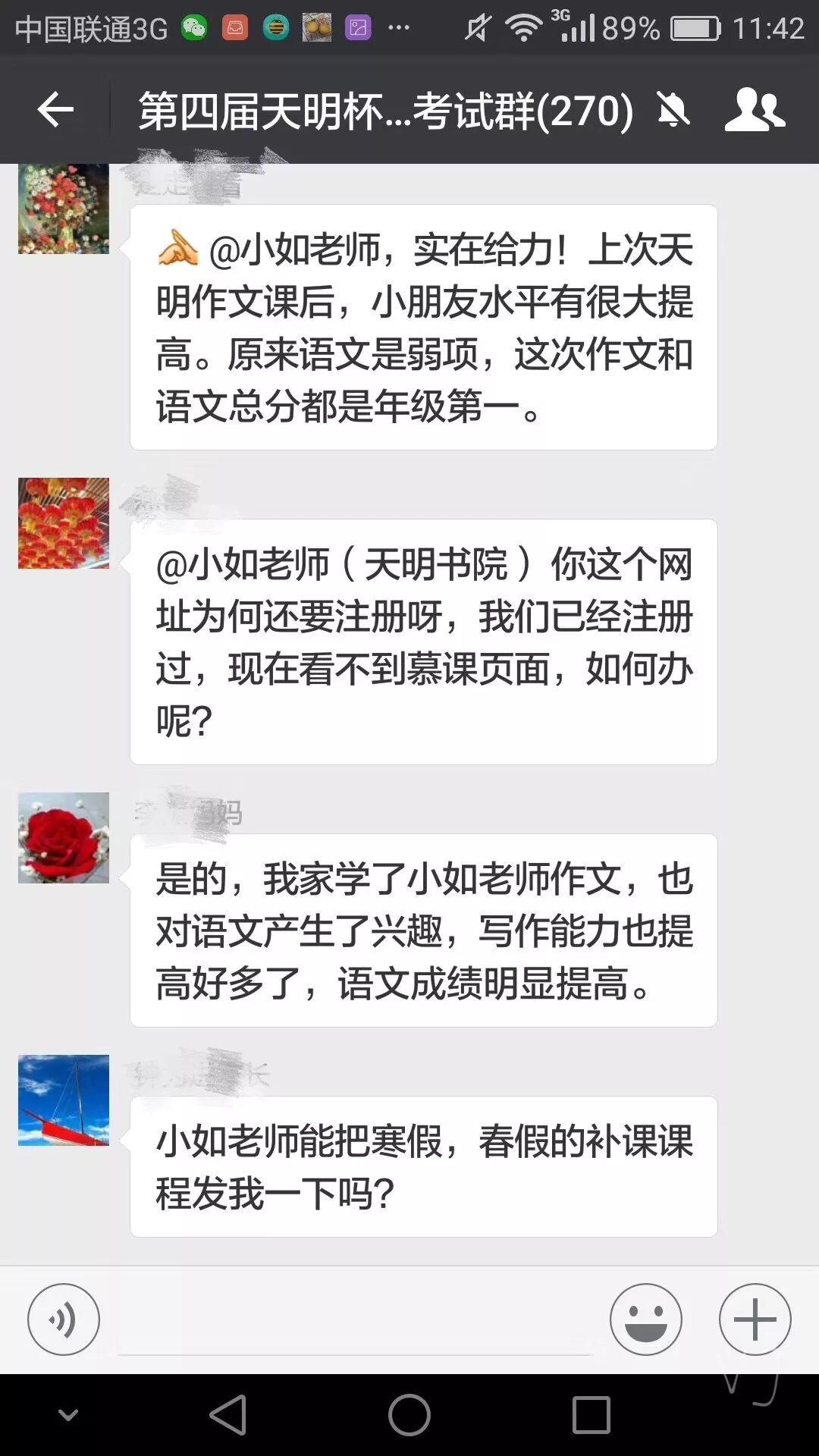Open the sailboat avatar's profile
Image resolution: width=819 pixels, height=1456 pixels.
[64, 1100]
